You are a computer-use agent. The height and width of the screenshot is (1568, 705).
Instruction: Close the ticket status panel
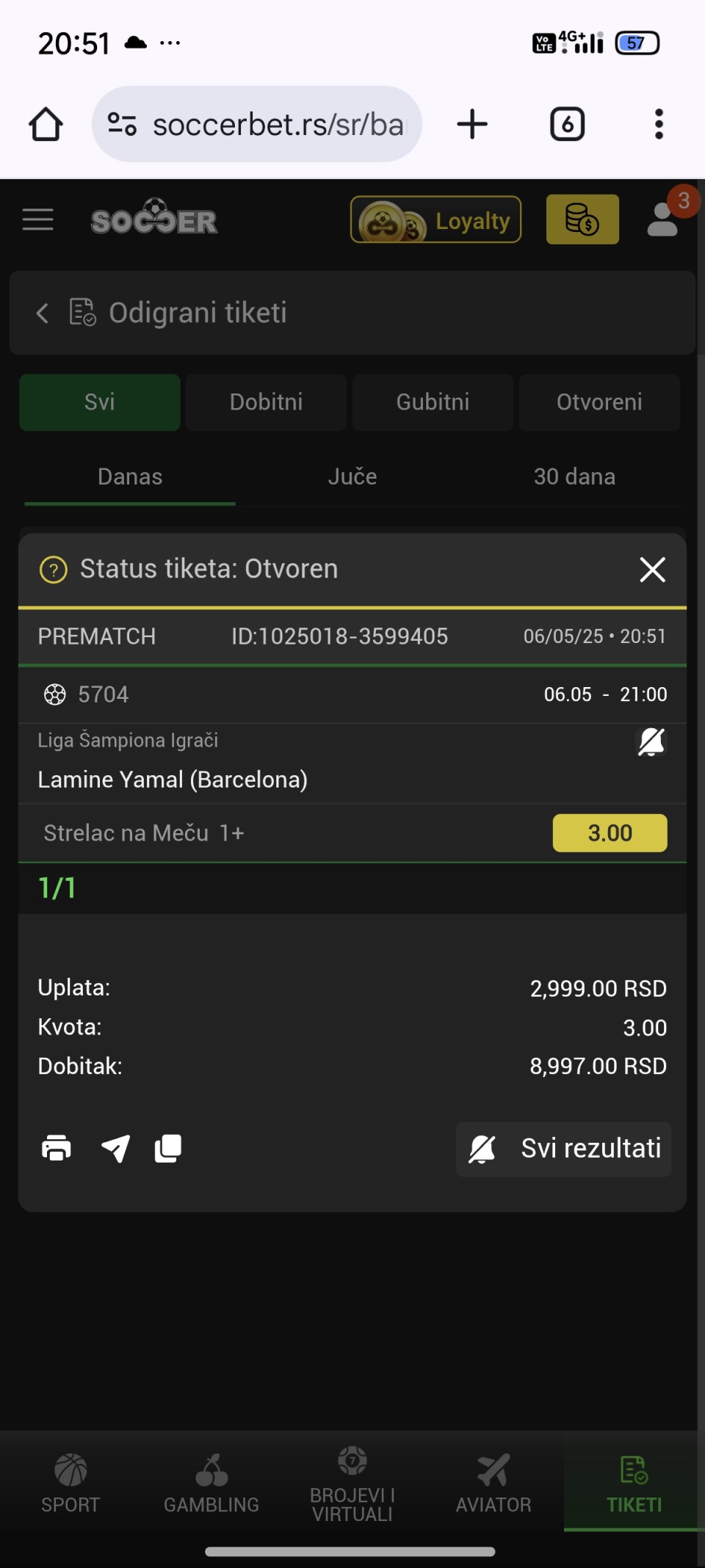pos(652,570)
